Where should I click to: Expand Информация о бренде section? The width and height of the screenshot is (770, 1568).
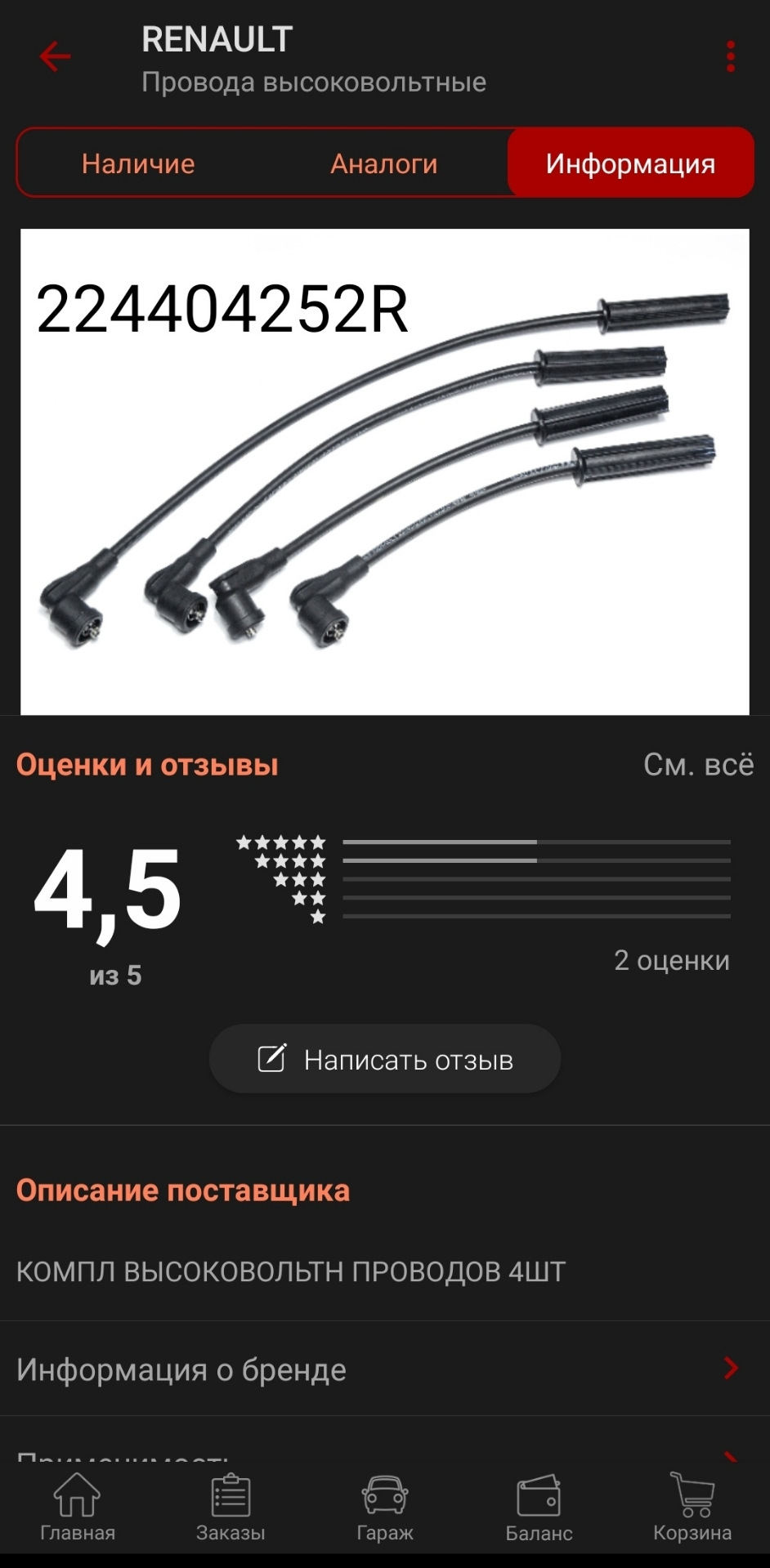(384, 1370)
